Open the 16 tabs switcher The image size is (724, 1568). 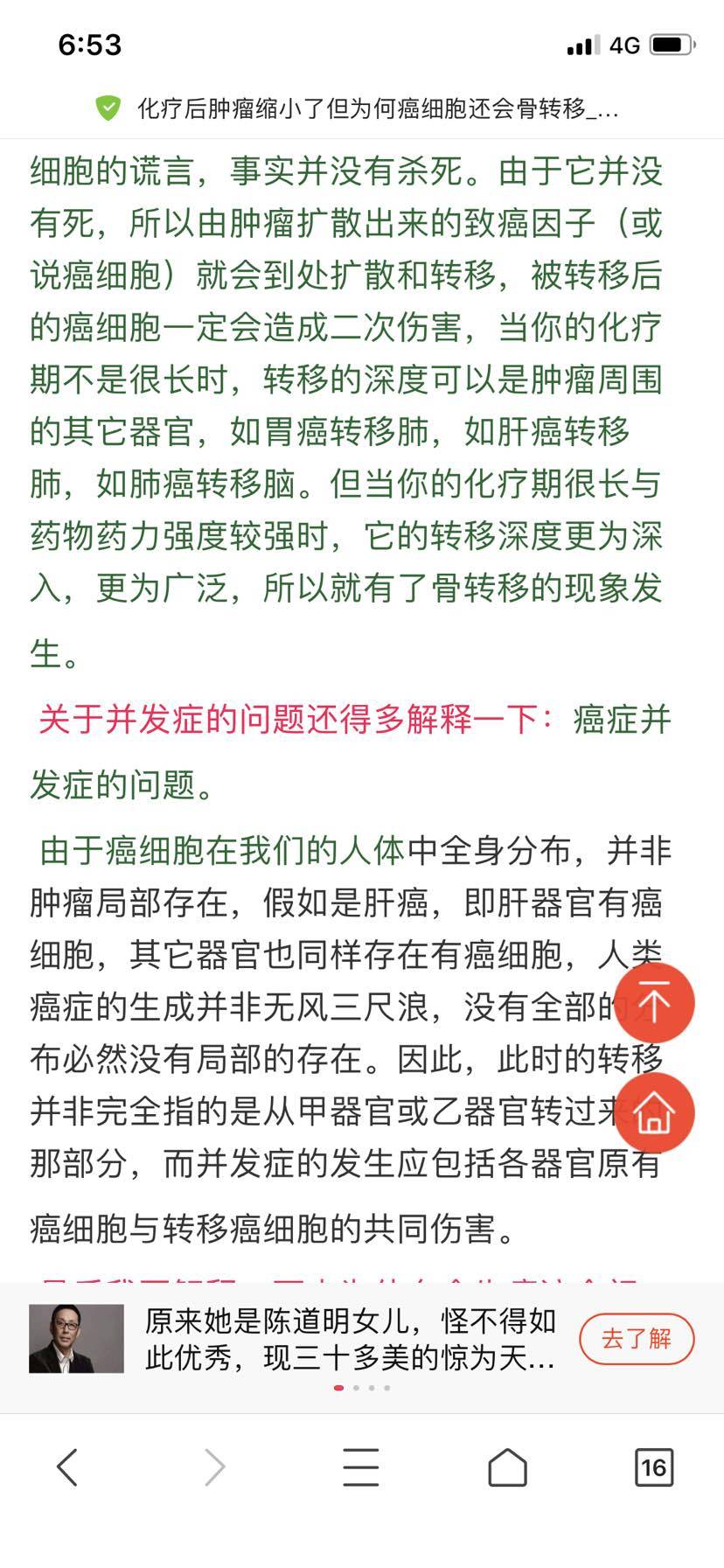[x=653, y=1467]
